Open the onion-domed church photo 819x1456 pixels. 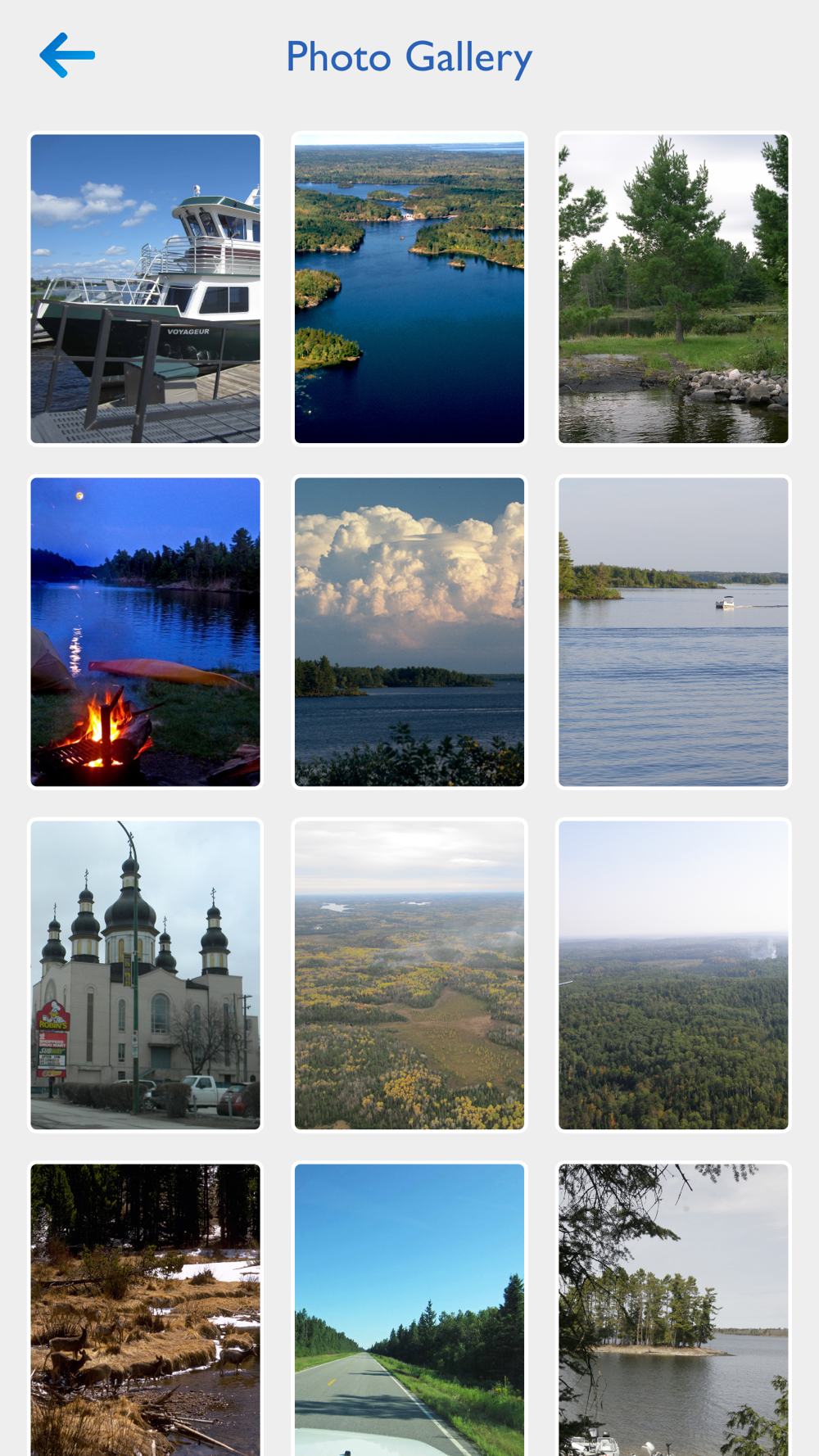pyautogui.click(x=146, y=975)
